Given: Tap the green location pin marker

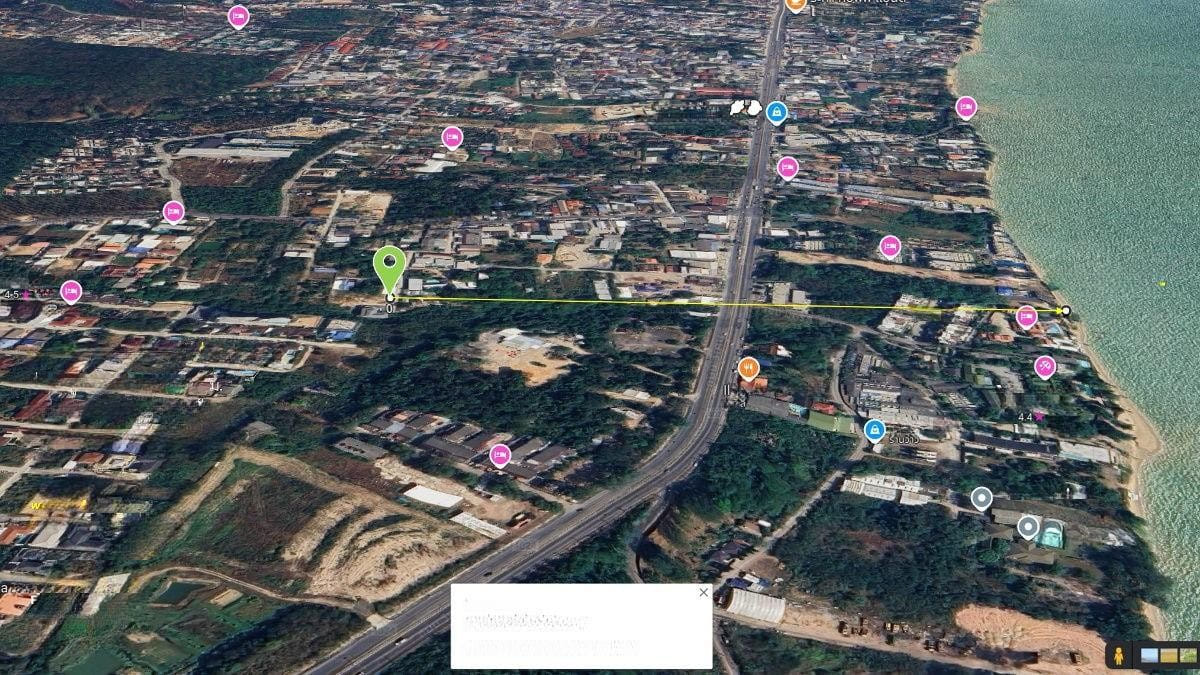Looking at the screenshot, I should [389, 266].
